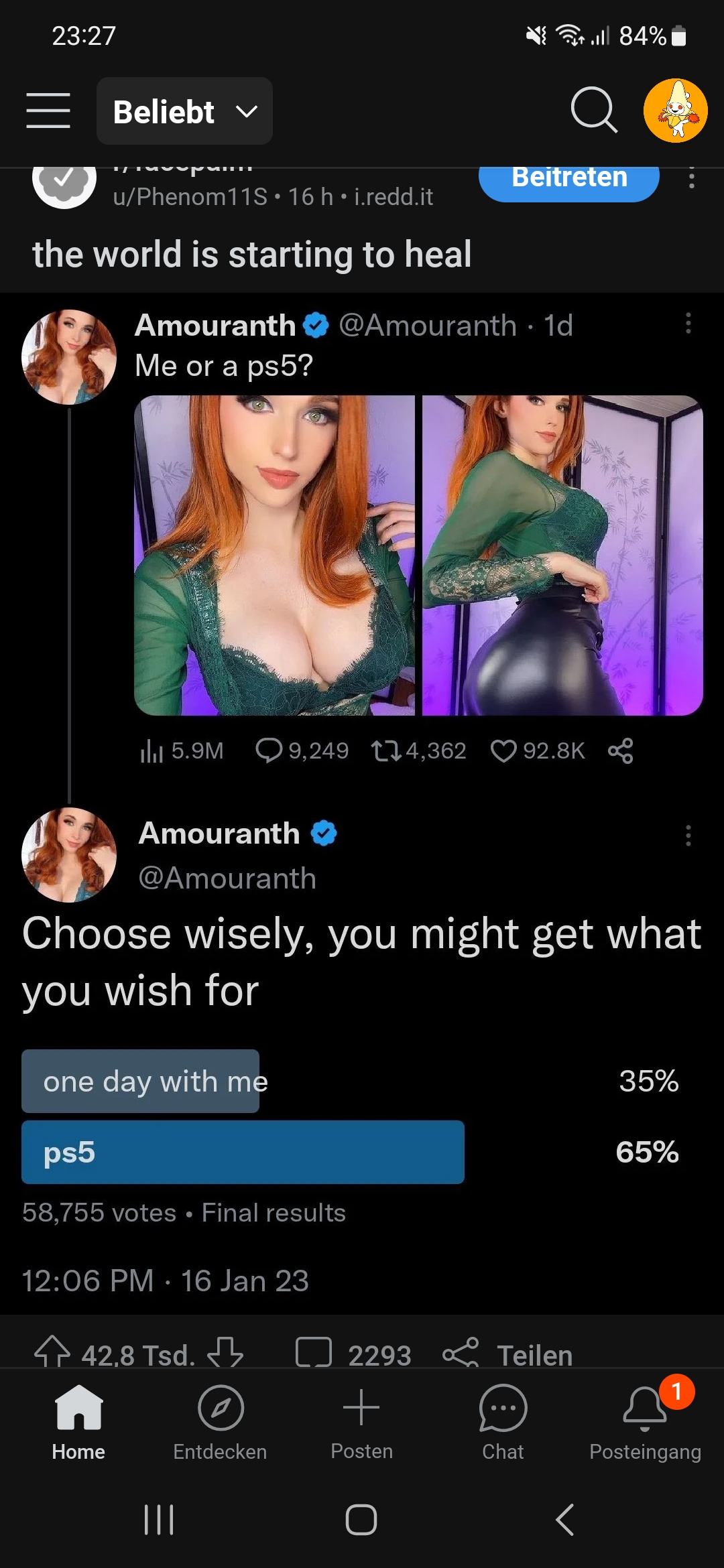Screen dimensions: 724x1568
Task: Switch to the Entdecken tab
Action: (x=220, y=1422)
